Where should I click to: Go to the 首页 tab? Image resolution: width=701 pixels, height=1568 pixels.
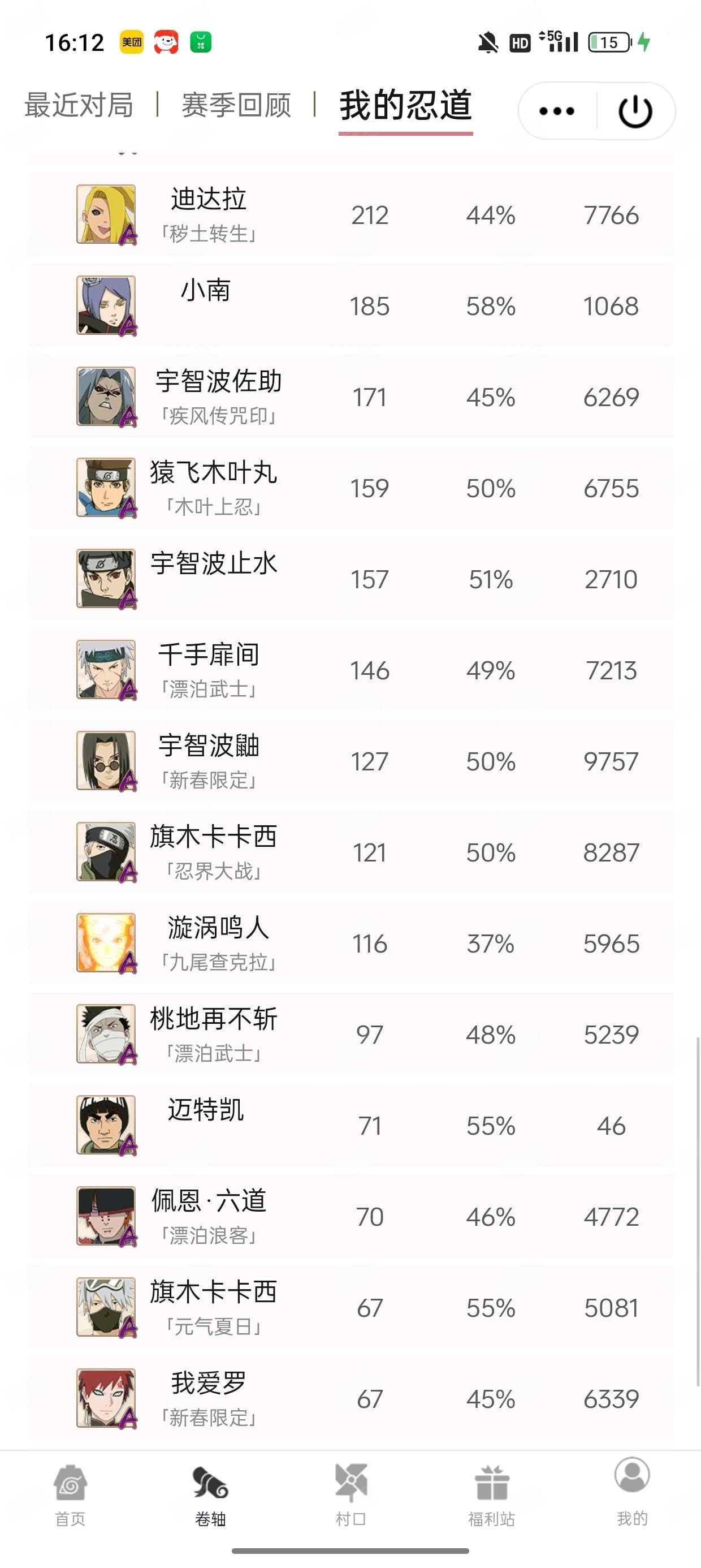pos(71,1496)
